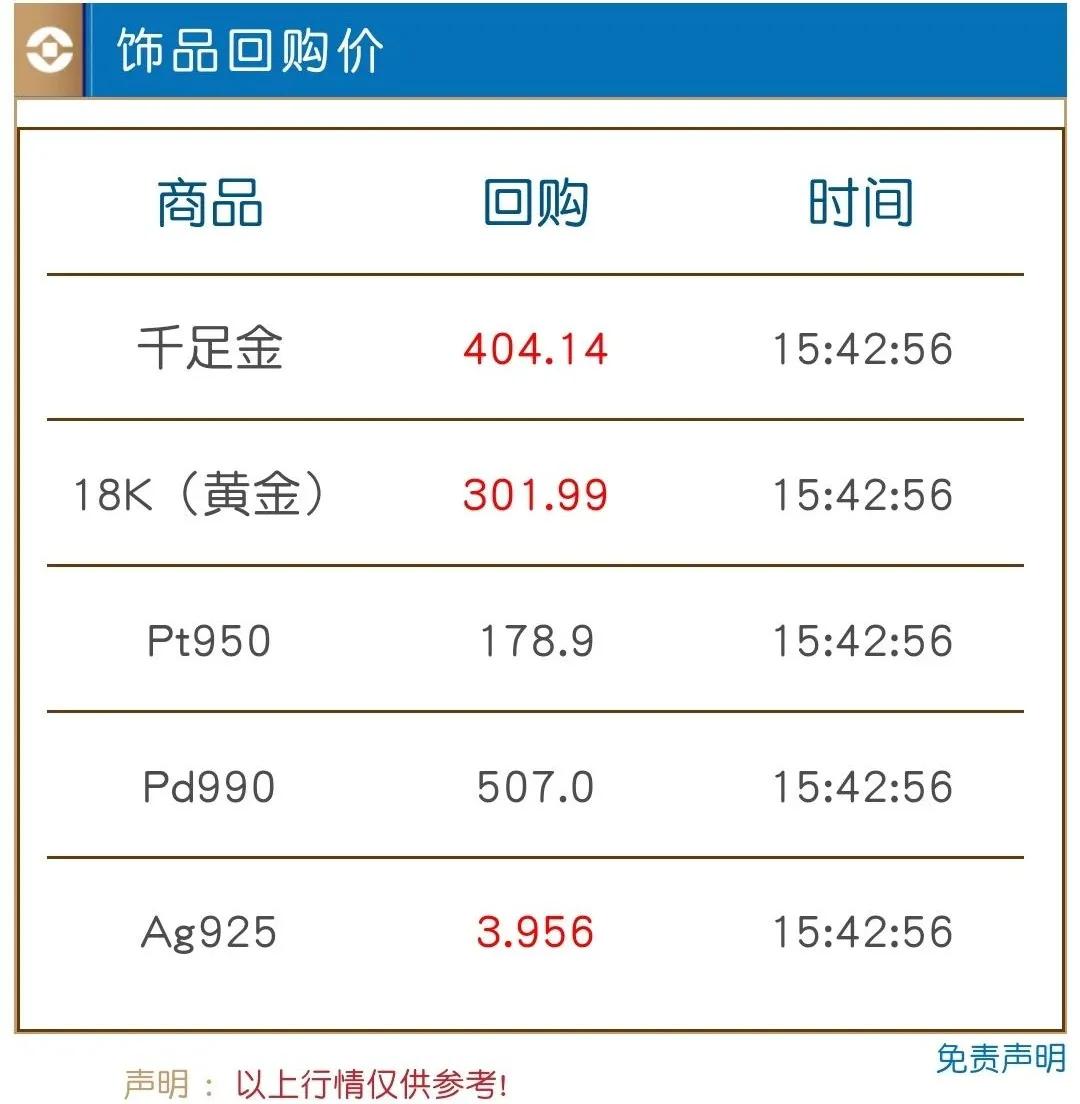Viewport: 1080px width, 1104px height.
Task: Select the red 3.956 Ag925 price
Action: click(534, 933)
